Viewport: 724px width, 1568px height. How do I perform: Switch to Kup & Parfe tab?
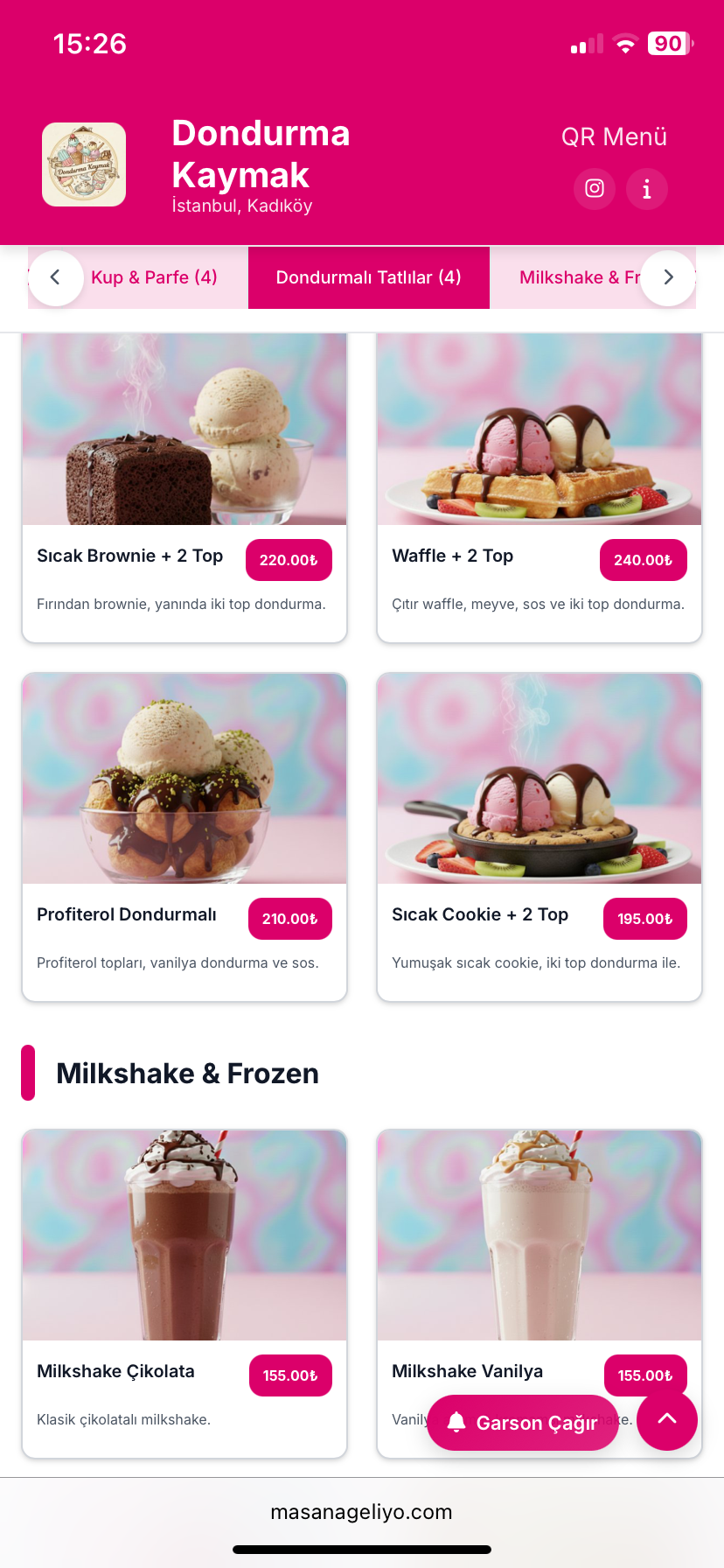[154, 277]
